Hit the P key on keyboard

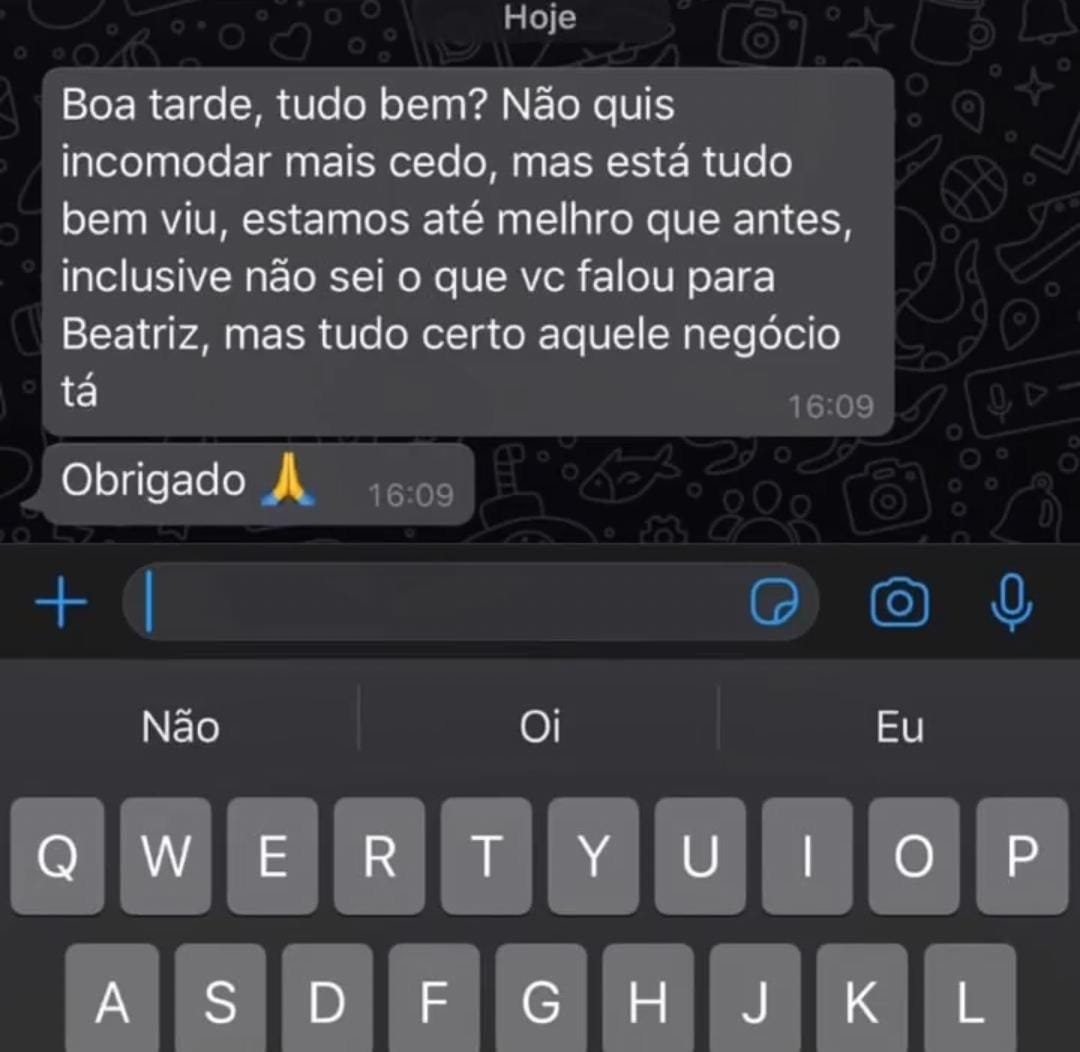[1021, 857]
